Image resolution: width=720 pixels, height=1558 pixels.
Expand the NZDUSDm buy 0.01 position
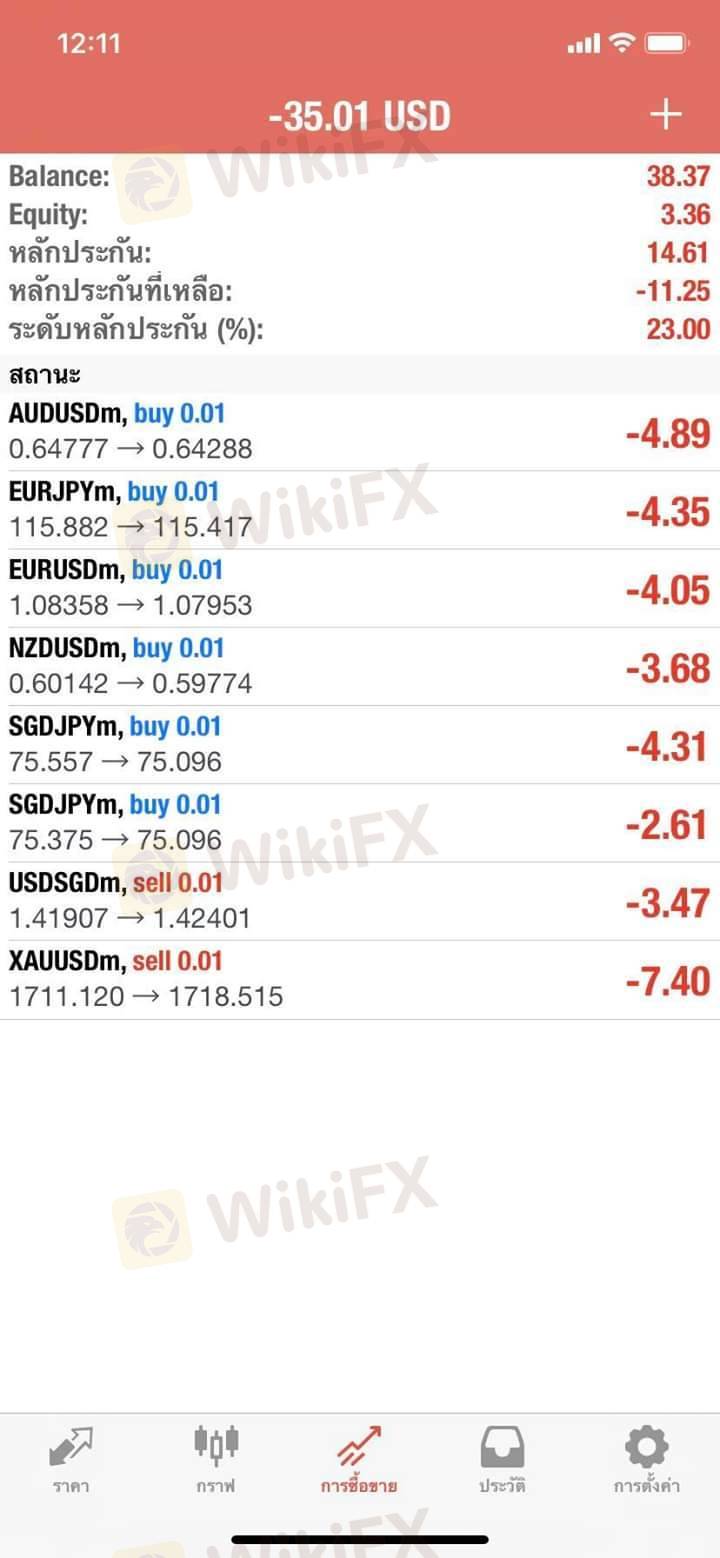[360, 666]
